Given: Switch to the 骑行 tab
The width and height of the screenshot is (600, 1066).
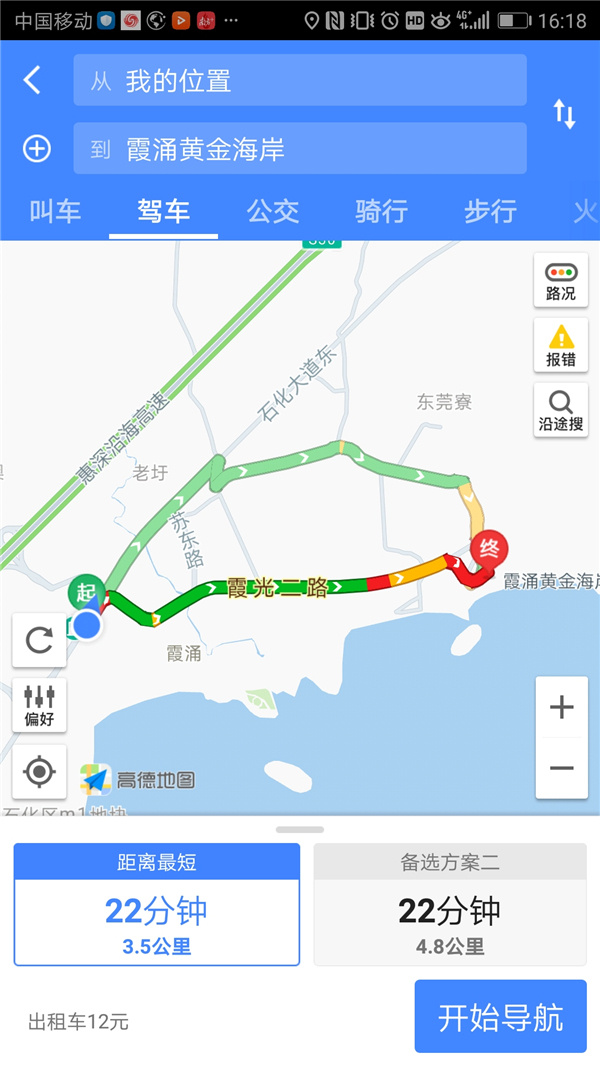Looking at the screenshot, I should coord(381,211).
